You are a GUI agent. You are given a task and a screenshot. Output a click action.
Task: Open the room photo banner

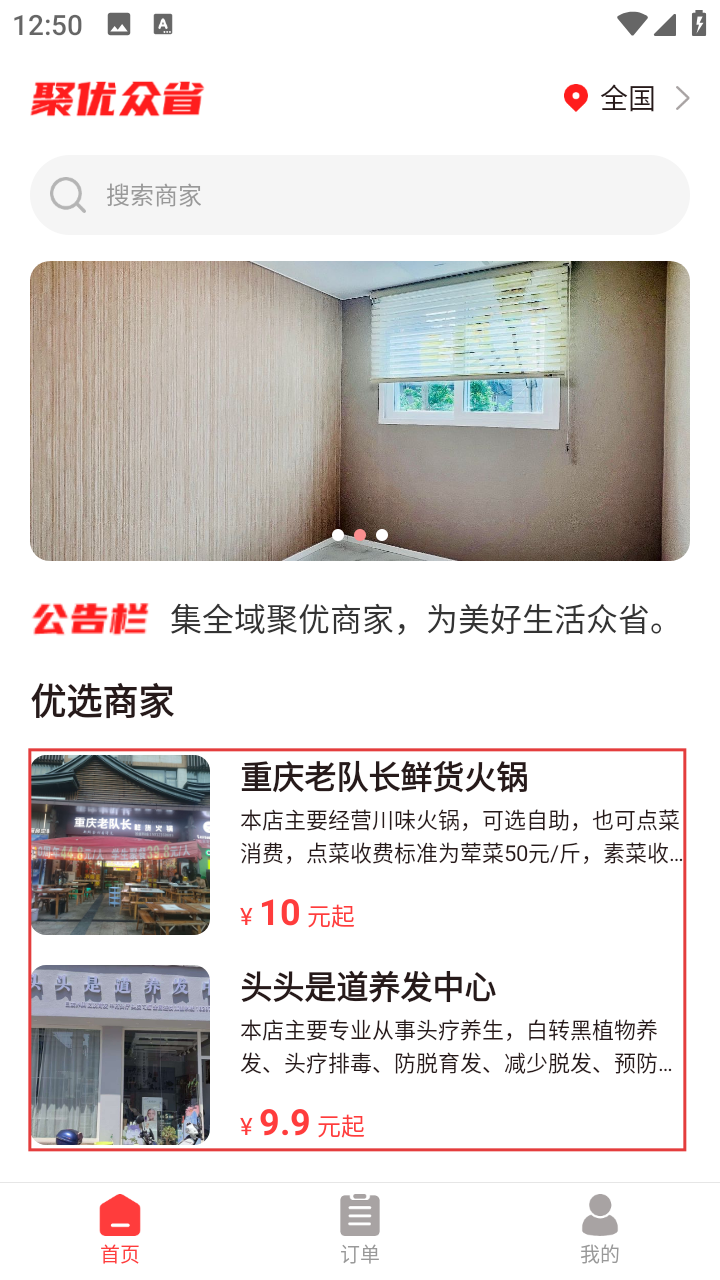click(360, 410)
